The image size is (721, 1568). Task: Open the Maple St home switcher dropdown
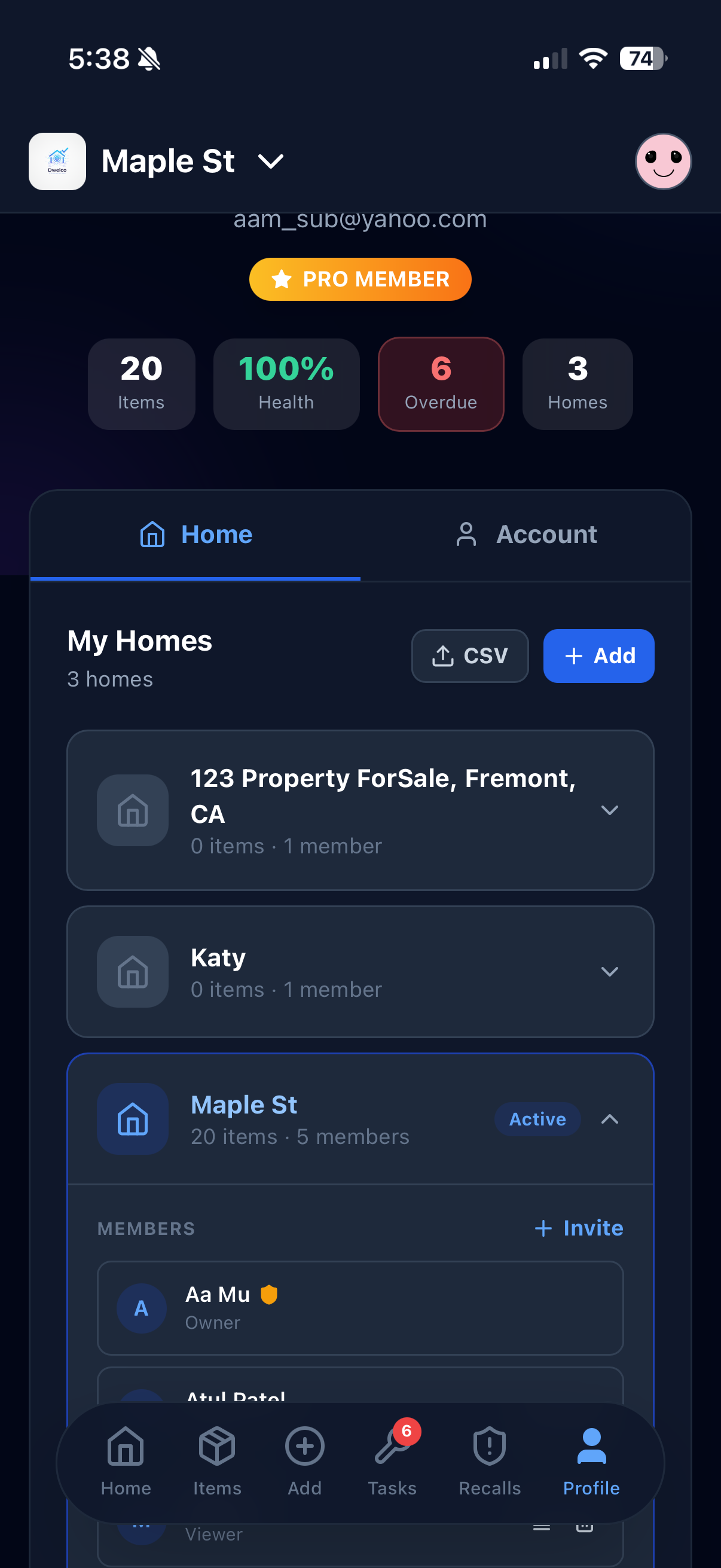pos(270,161)
